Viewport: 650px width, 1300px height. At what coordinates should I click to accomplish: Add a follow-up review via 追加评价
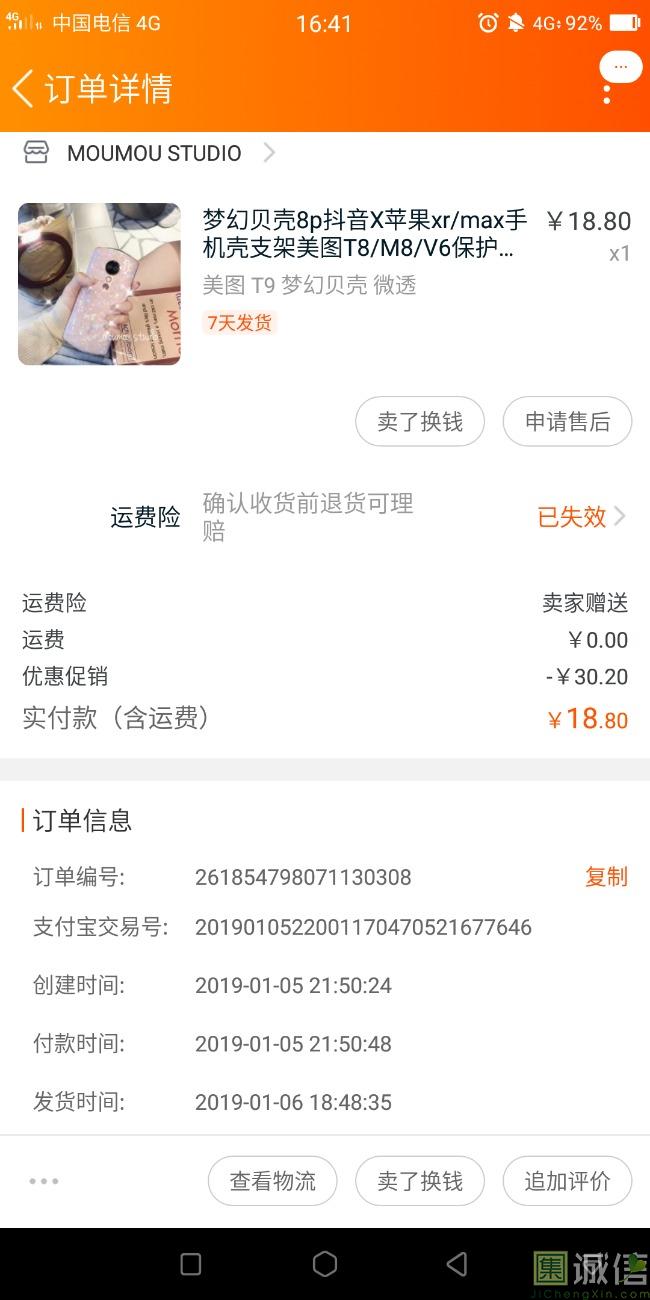pos(567,1181)
